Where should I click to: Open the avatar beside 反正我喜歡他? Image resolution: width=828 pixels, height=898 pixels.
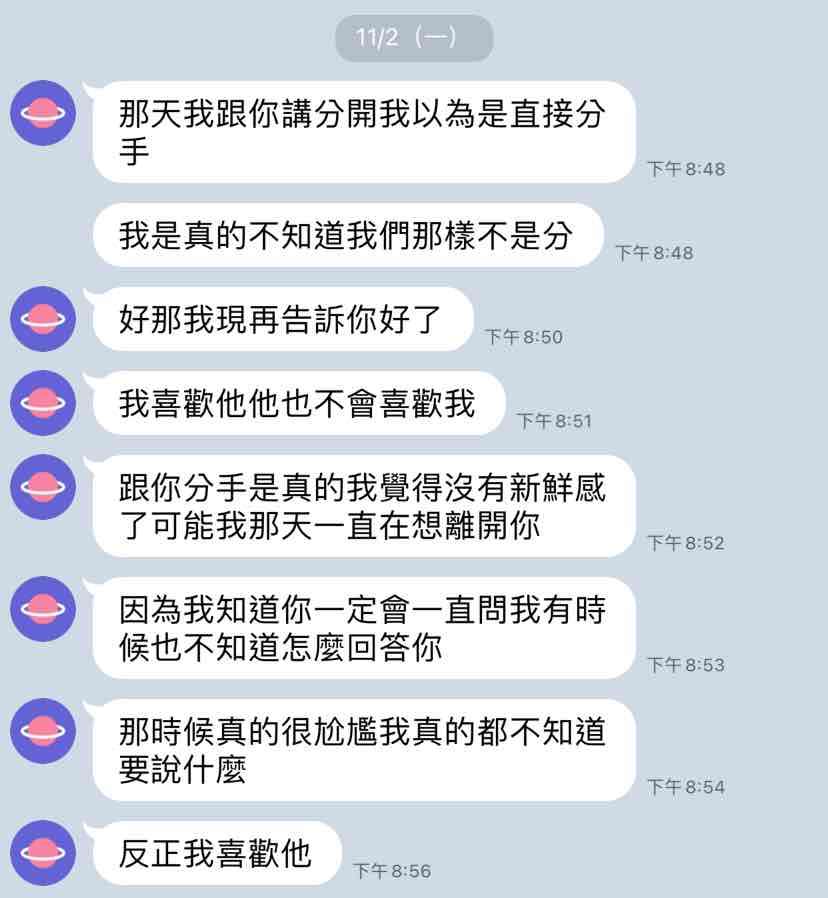tap(42, 853)
